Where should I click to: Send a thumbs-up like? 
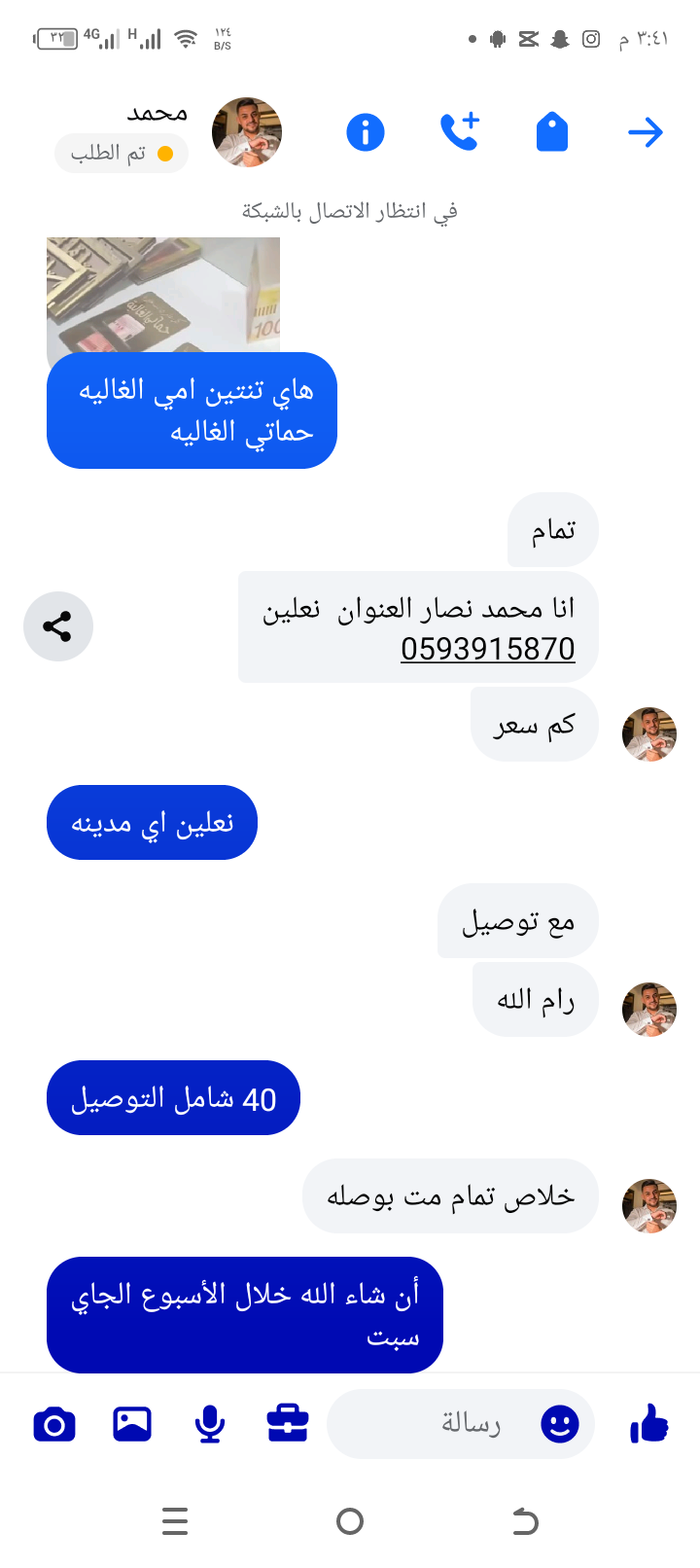click(648, 1425)
